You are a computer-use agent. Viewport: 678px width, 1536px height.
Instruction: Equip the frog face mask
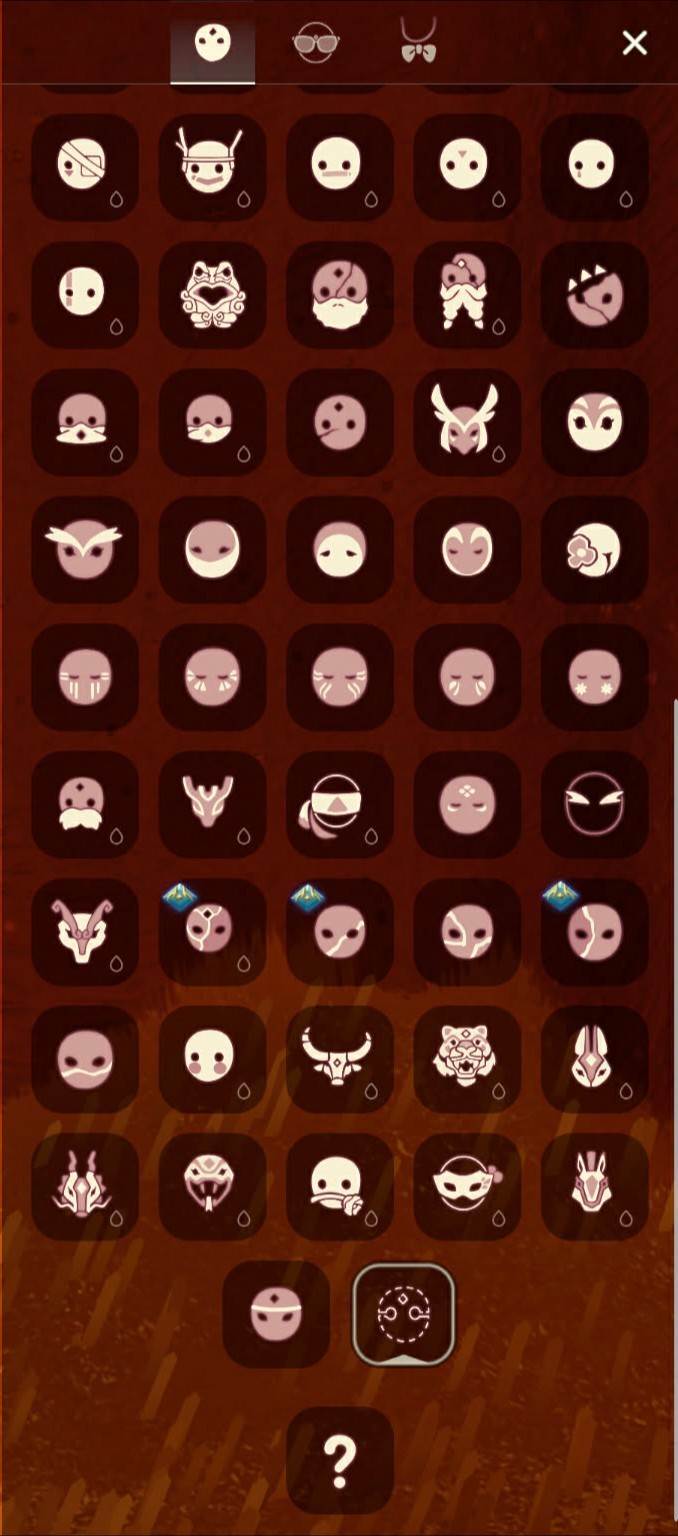[212, 295]
